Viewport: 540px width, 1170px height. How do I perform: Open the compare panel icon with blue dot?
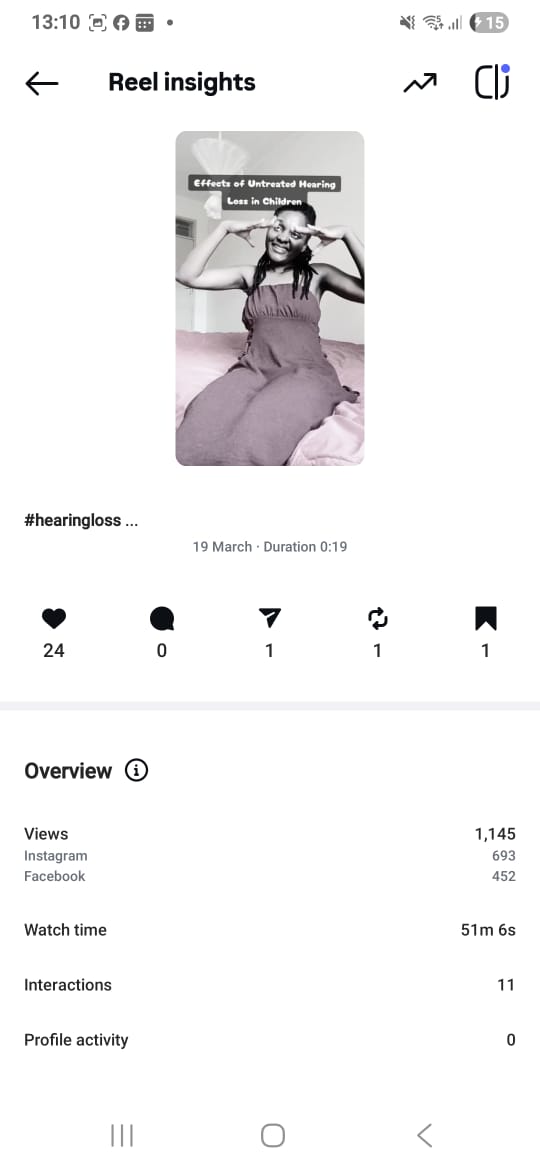coord(493,82)
